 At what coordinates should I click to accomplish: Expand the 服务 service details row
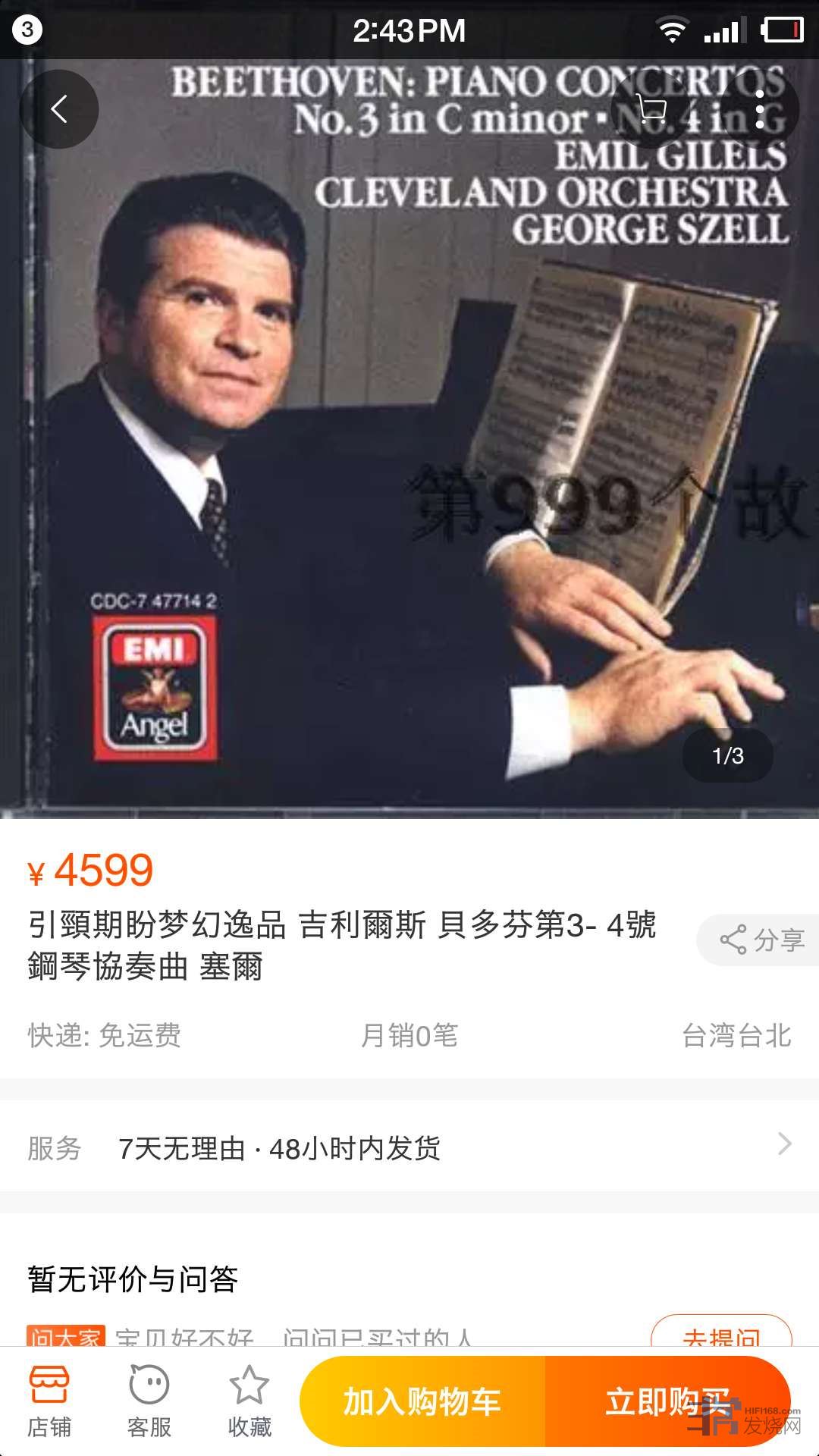point(409,1148)
